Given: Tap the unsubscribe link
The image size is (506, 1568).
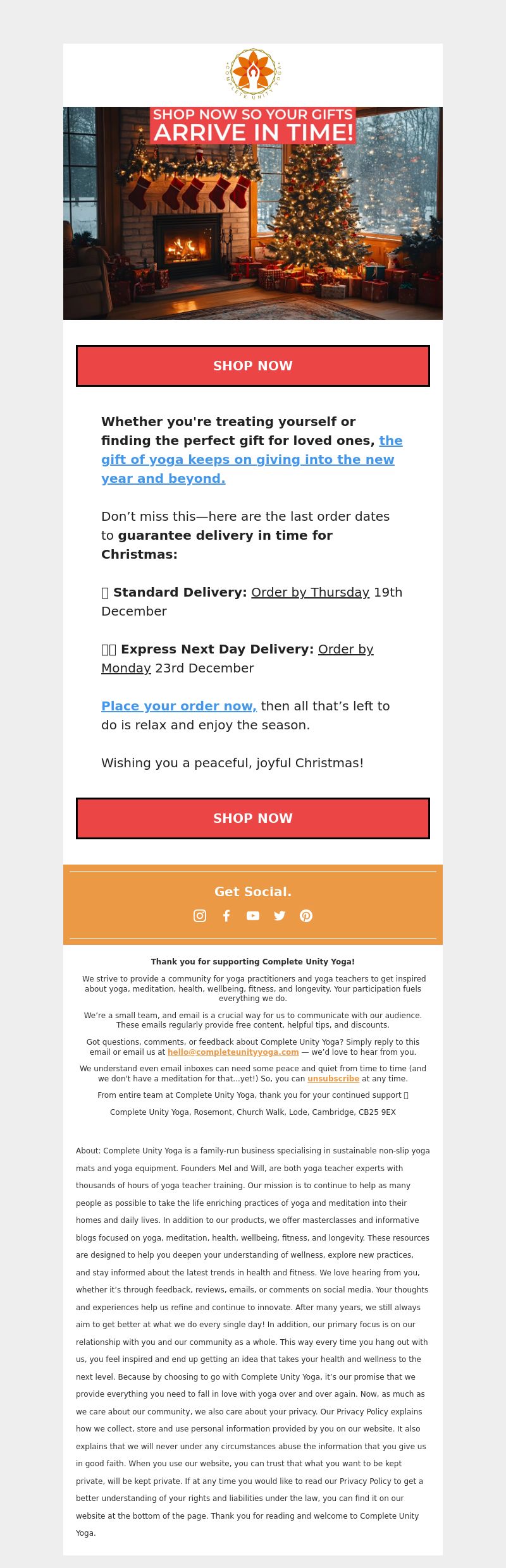Looking at the screenshot, I should 333,1079.
